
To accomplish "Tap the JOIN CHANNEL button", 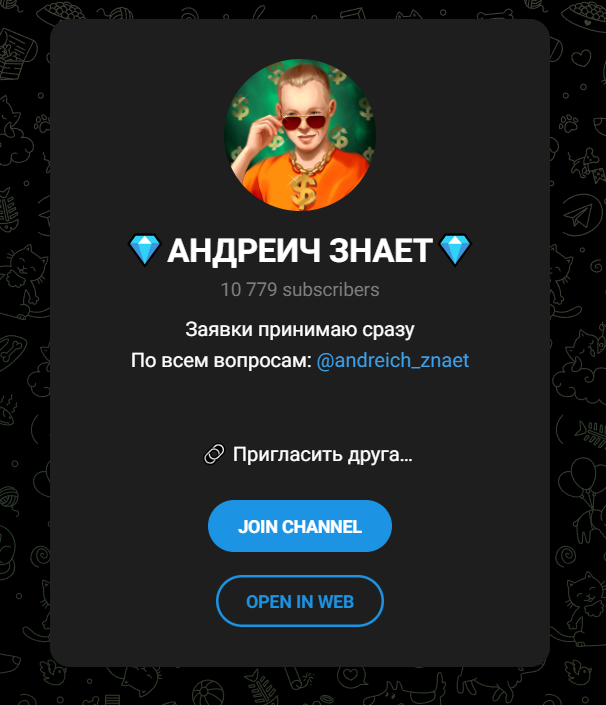I will point(299,526).
